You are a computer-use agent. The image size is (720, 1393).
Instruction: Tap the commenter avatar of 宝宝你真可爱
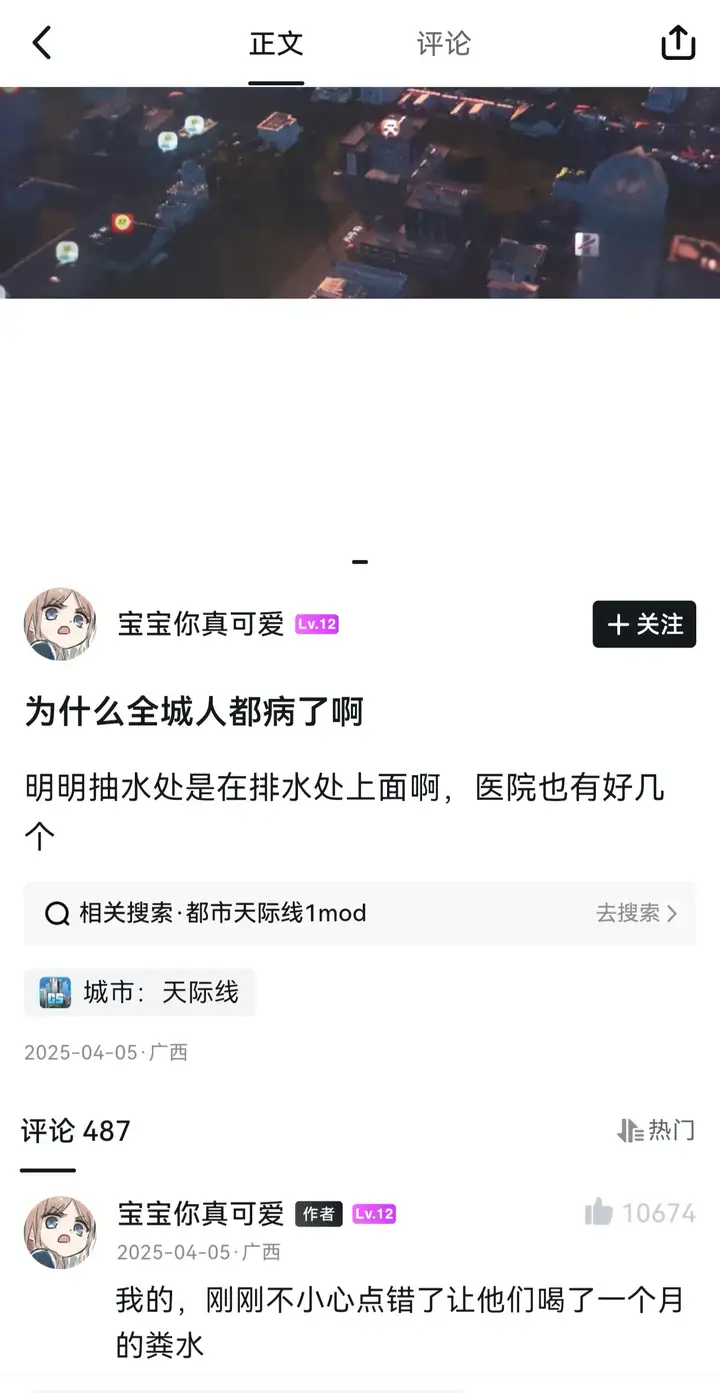(60, 1232)
